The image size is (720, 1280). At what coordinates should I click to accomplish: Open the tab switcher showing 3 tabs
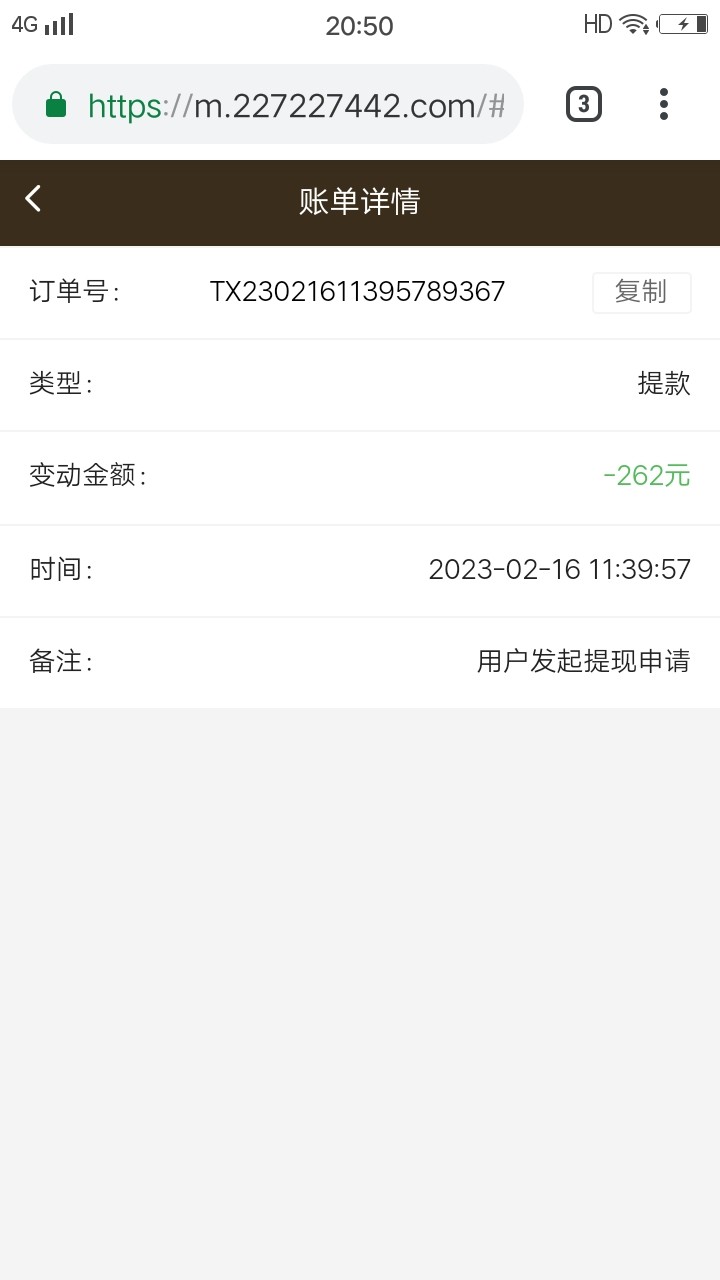pyautogui.click(x=583, y=104)
